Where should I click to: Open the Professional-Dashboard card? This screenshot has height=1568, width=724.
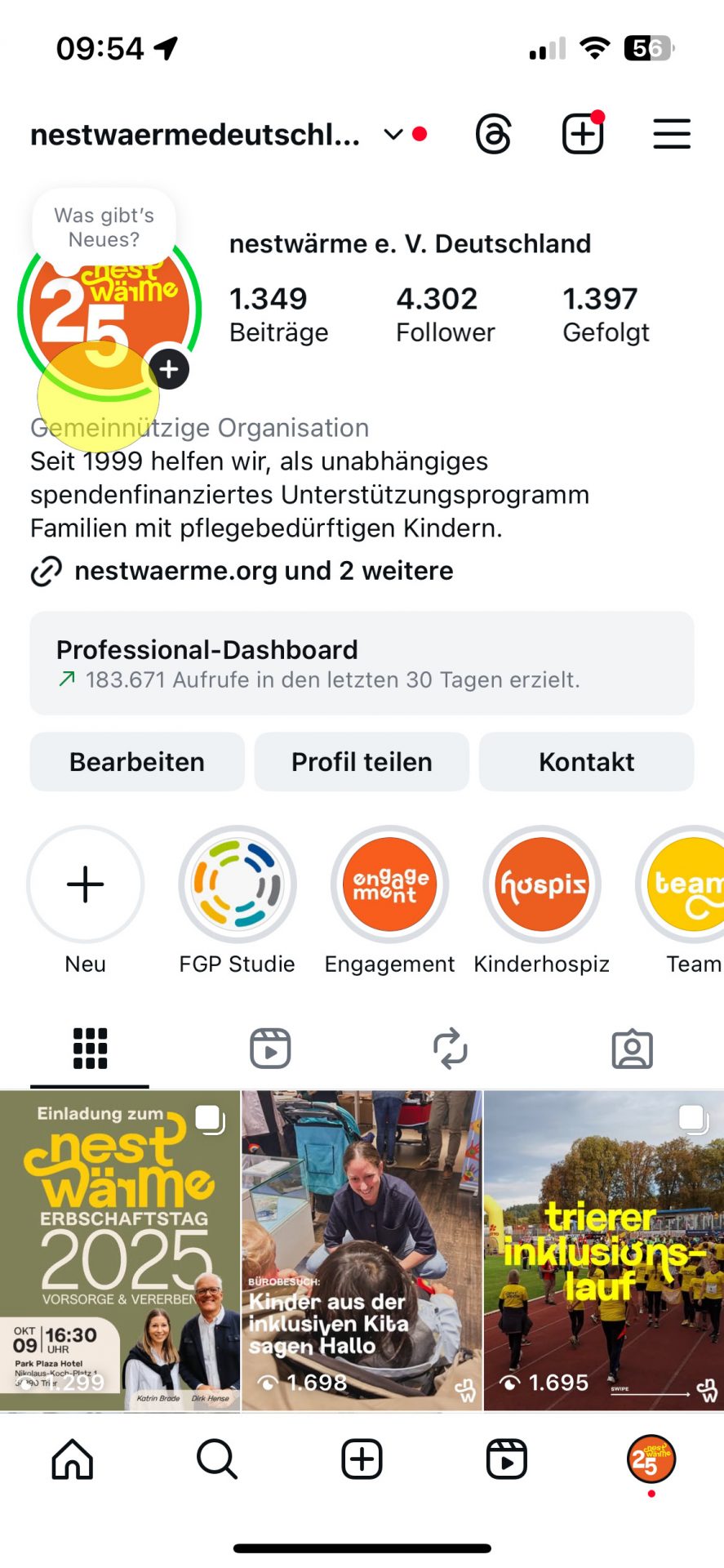click(362, 663)
